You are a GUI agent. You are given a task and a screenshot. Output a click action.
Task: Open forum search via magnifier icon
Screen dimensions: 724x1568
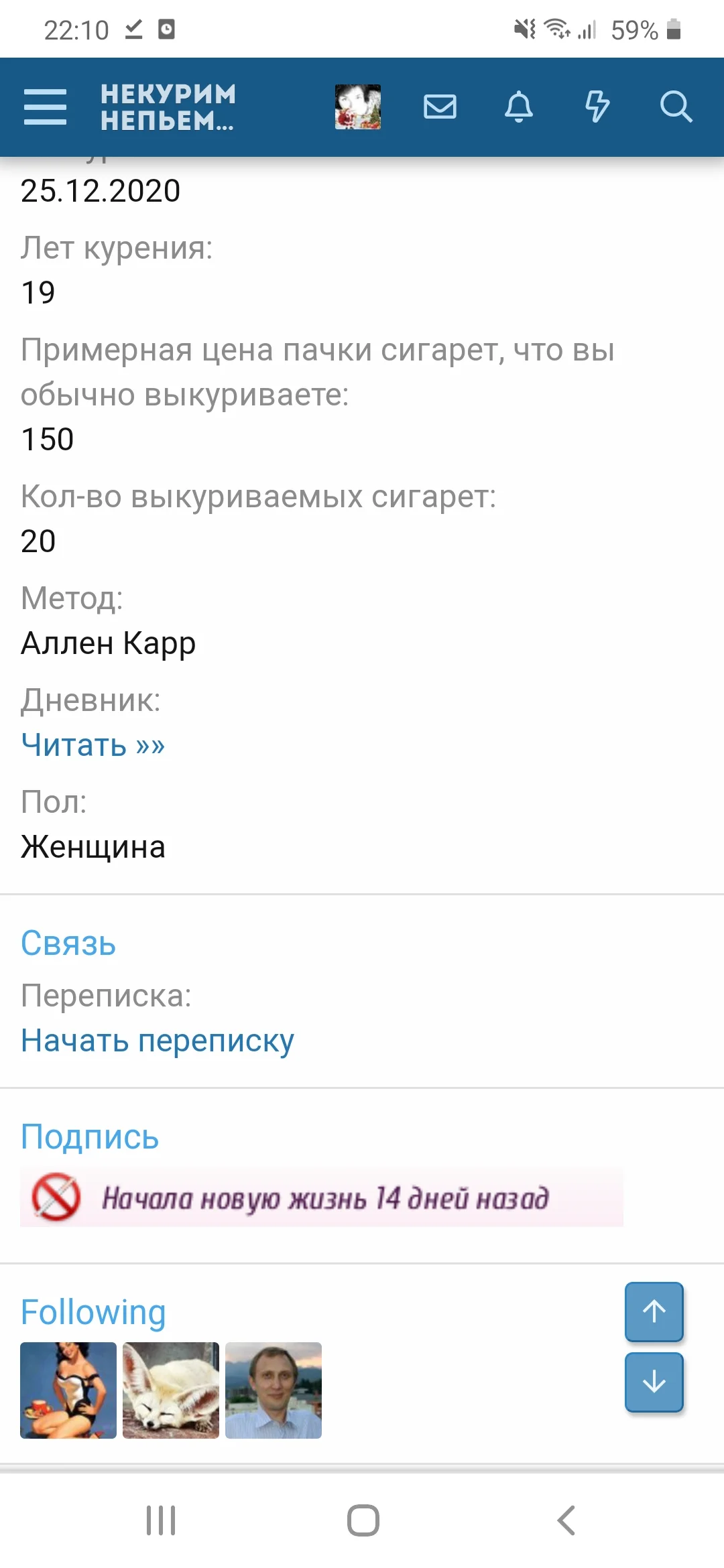676,107
